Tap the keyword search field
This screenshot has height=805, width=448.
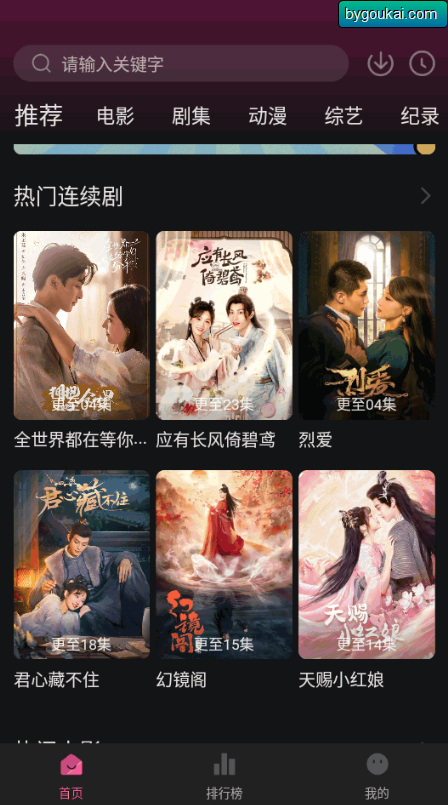[x=181, y=64]
